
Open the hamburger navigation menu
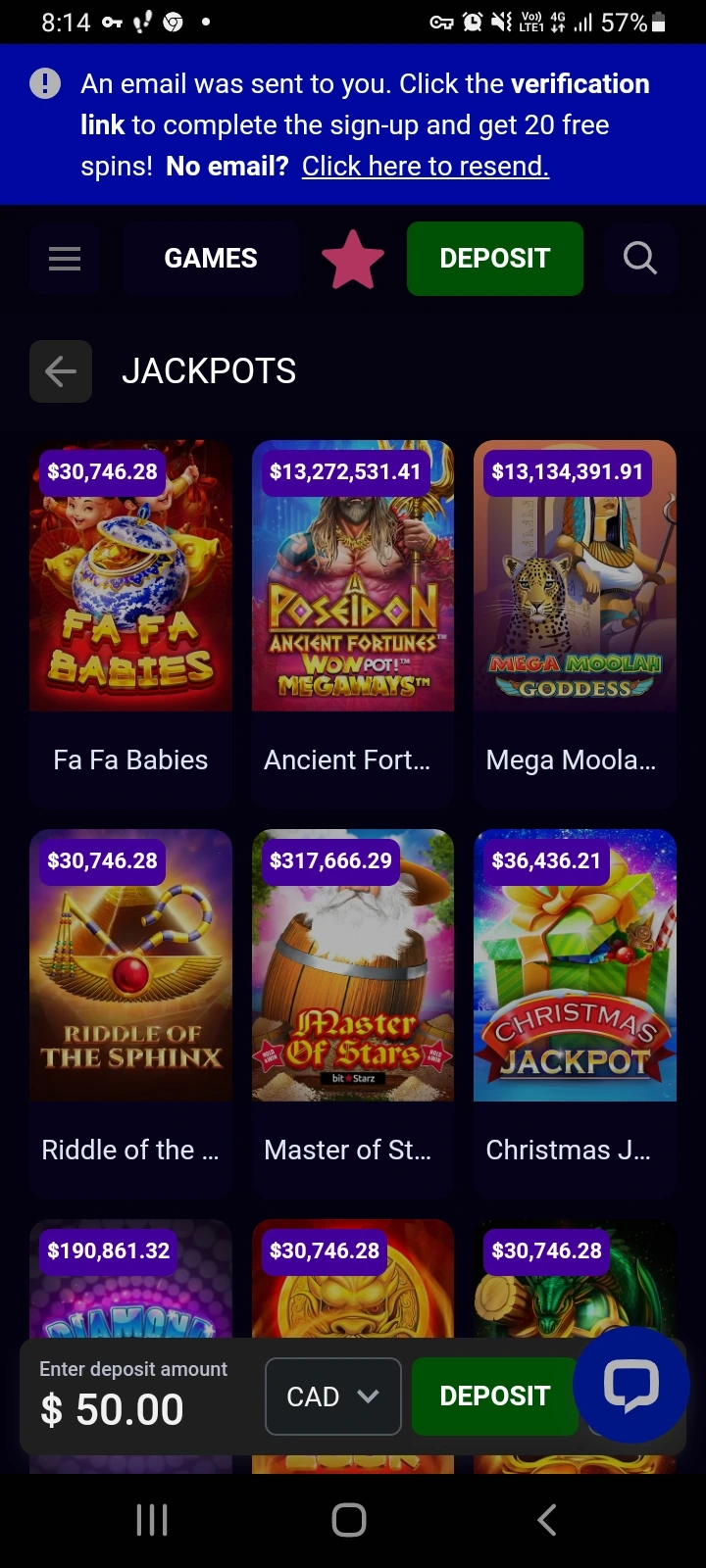[65, 258]
